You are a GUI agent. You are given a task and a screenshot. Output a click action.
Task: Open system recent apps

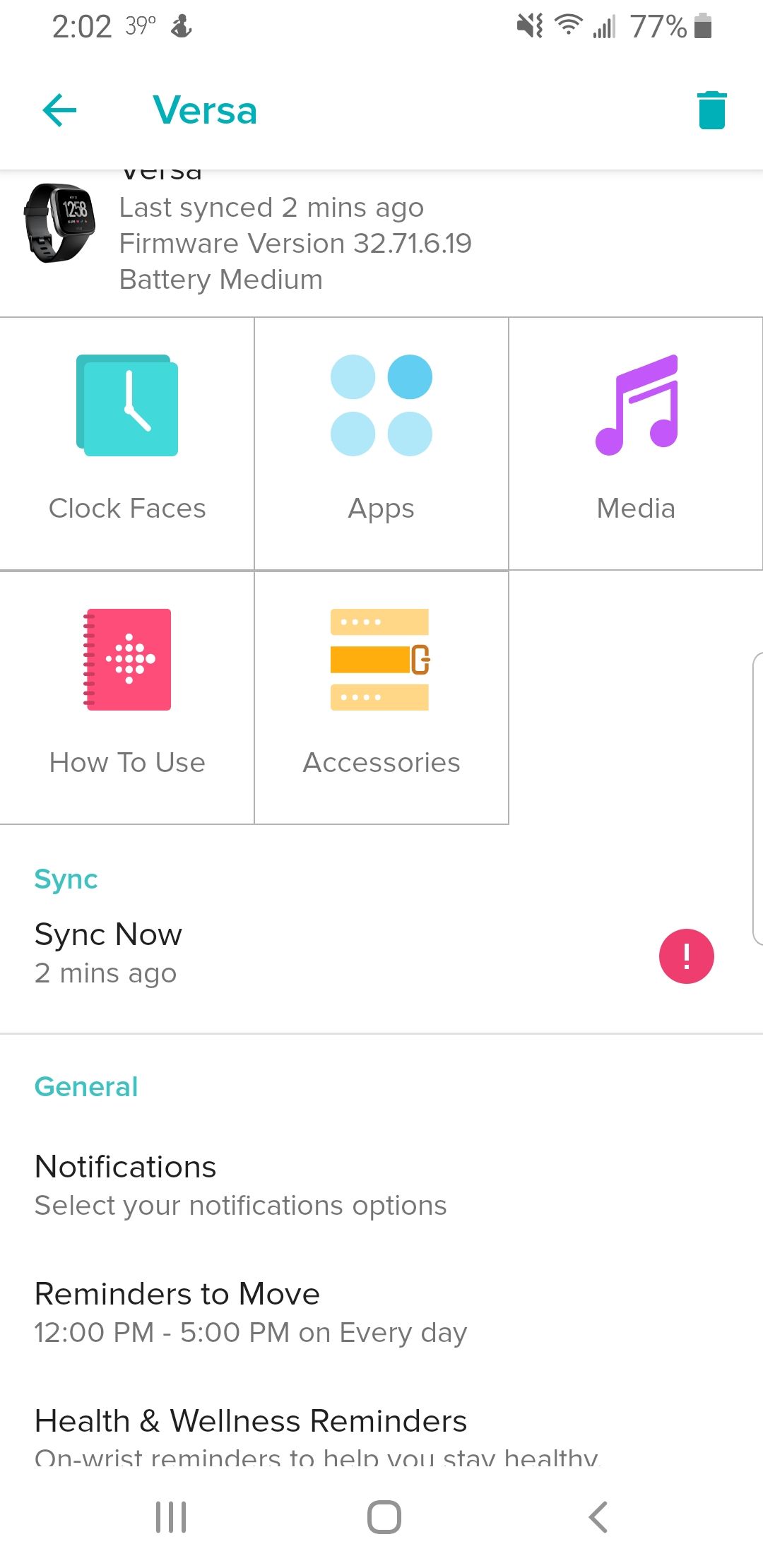point(171,1516)
